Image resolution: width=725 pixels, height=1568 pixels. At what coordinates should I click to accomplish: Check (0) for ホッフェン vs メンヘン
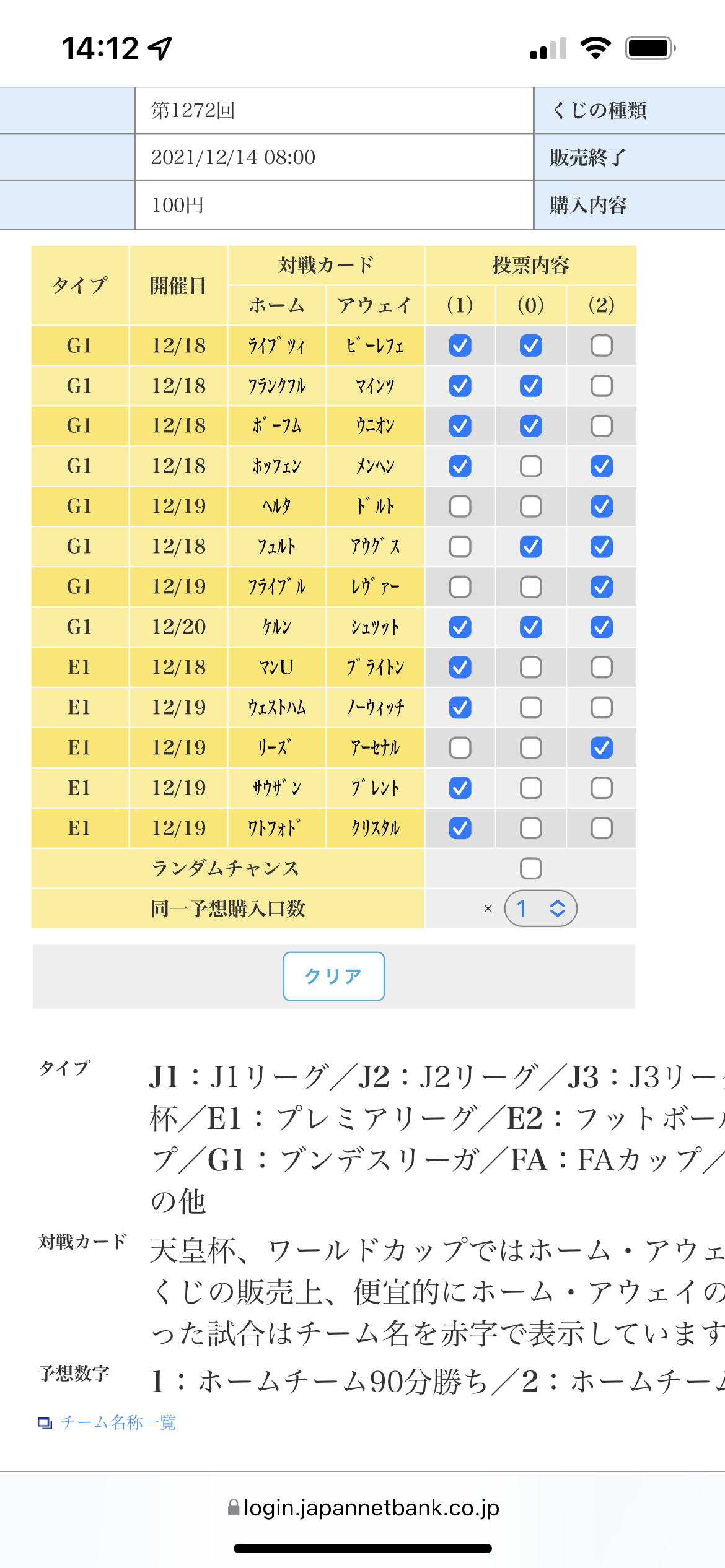tap(530, 466)
